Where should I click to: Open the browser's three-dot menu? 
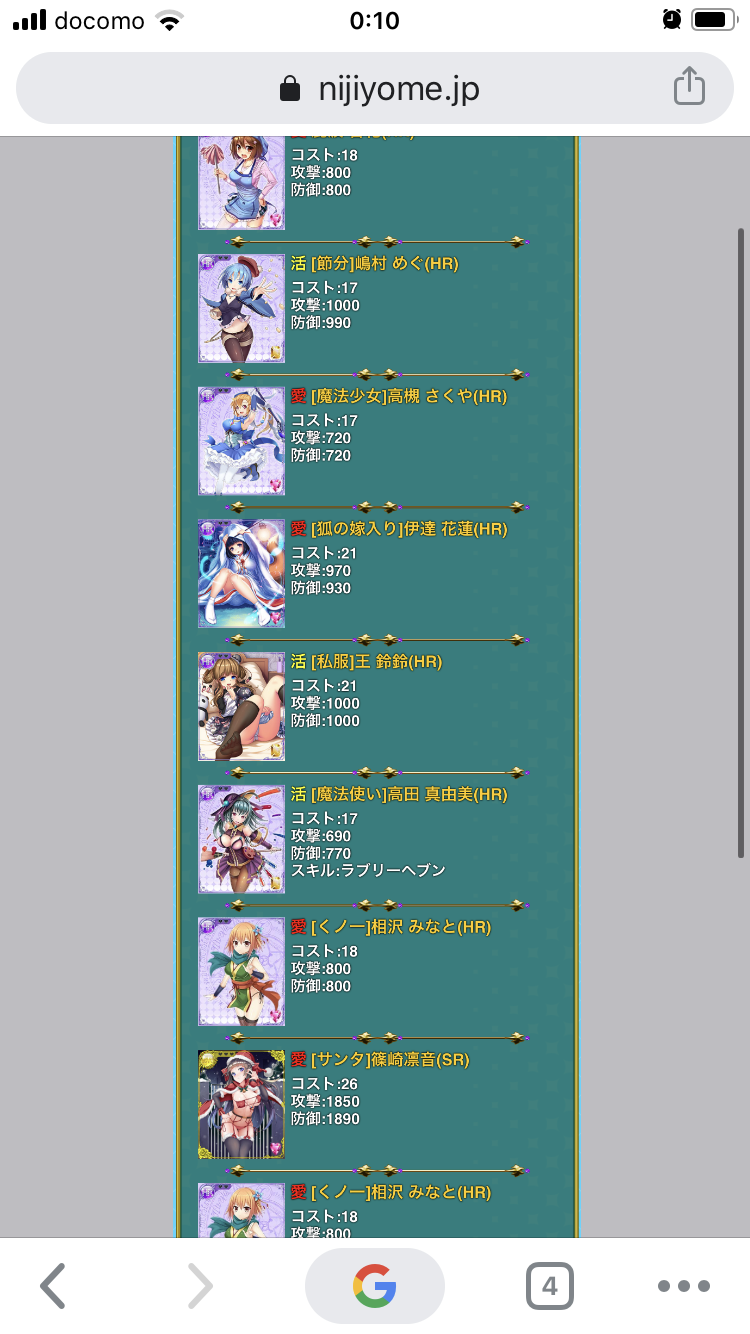pyautogui.click(x=684, y=1286)
